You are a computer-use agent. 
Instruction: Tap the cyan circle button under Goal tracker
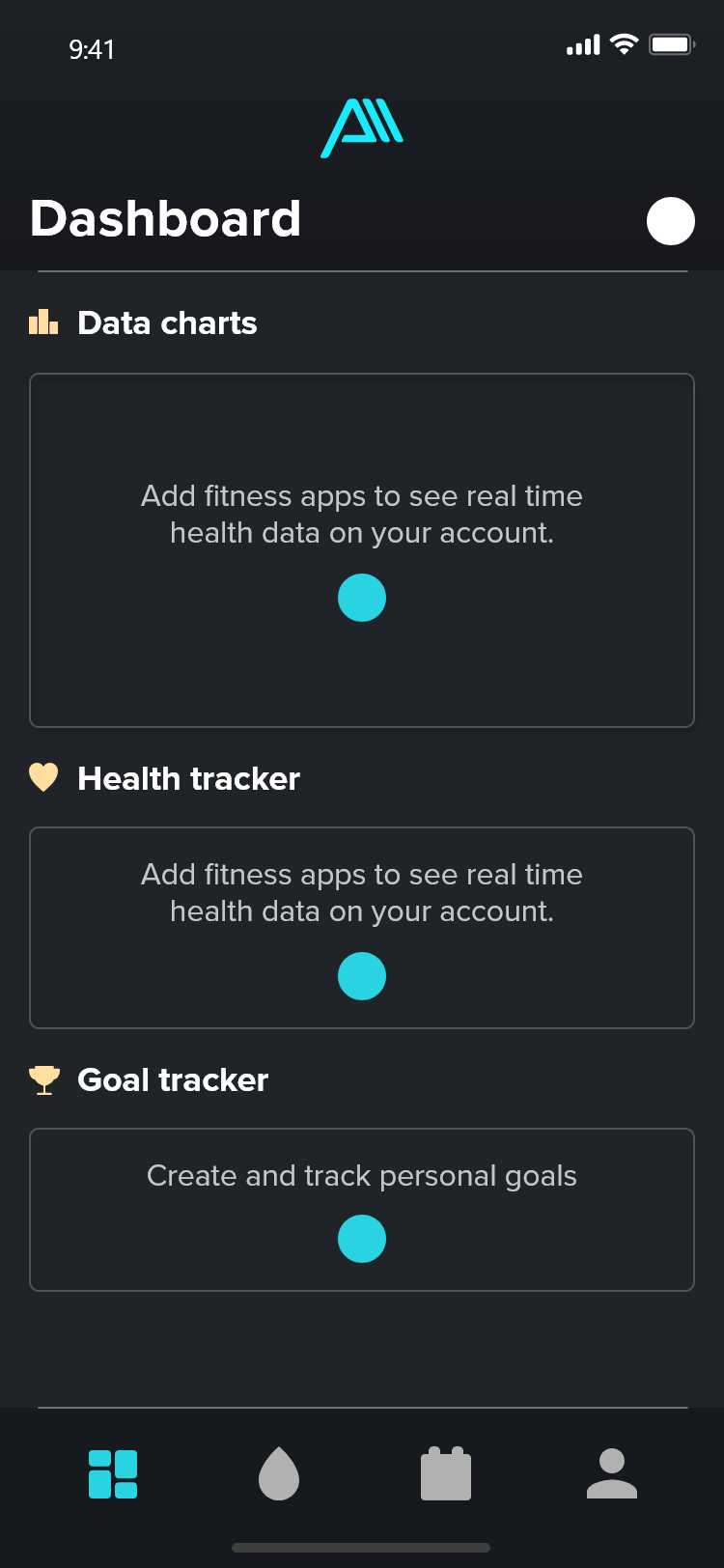(362, 1239)
